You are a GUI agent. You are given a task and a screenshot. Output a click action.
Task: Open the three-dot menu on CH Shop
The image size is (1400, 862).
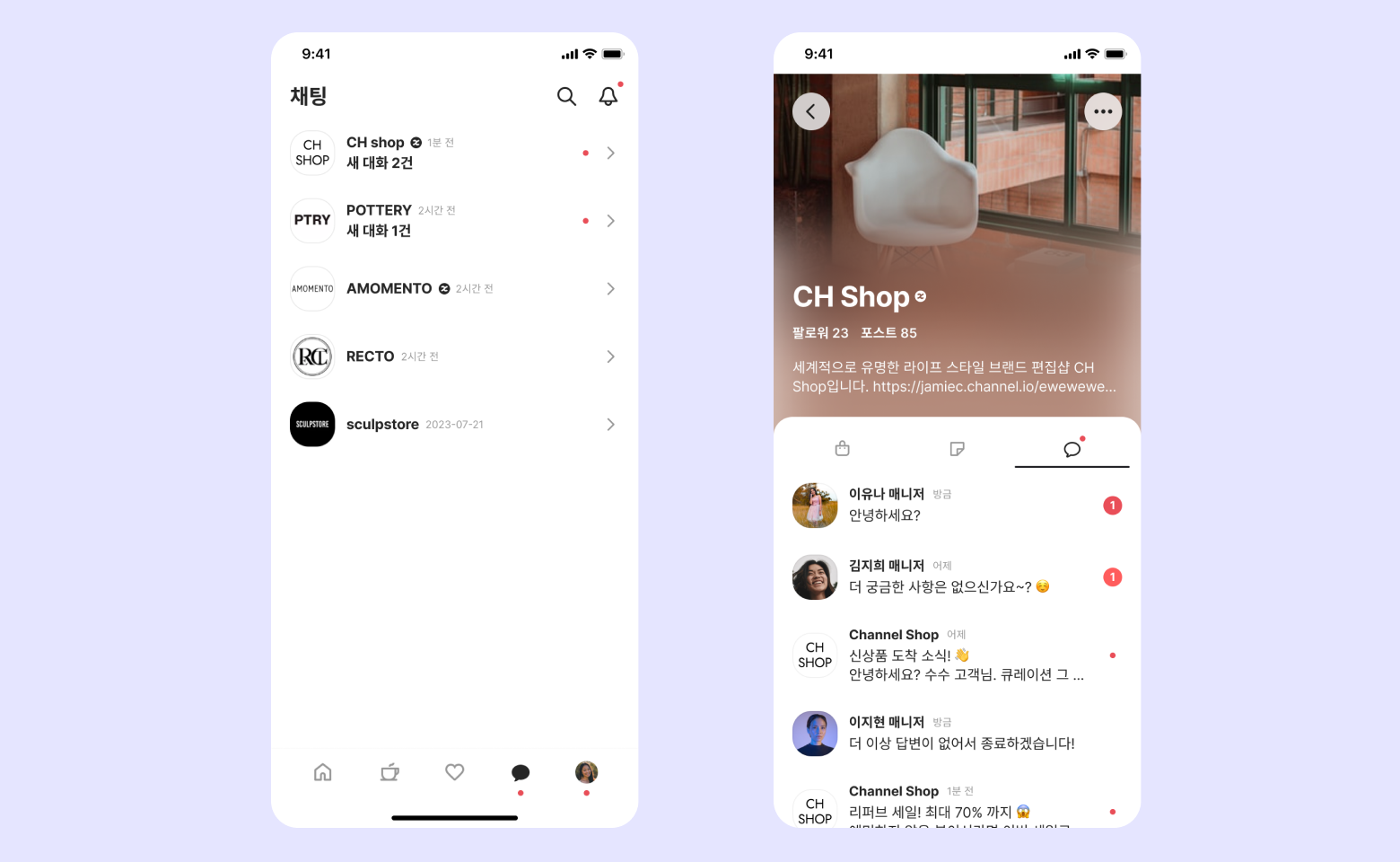[1103, 111]
